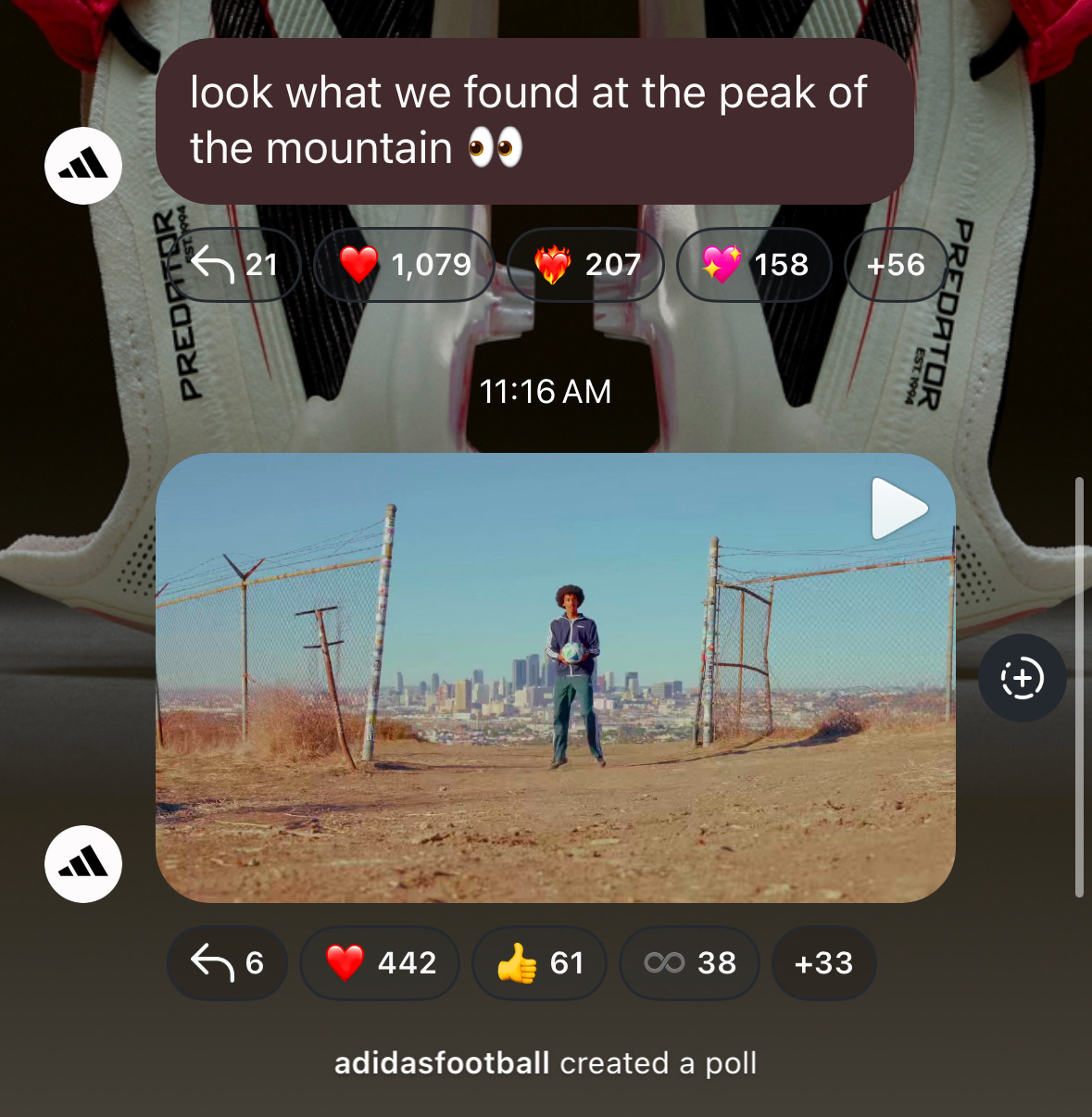Viewport: 1092px width, 1117px height.
Task: Open replies on the mountain message (21)
Action: point(235,266)
